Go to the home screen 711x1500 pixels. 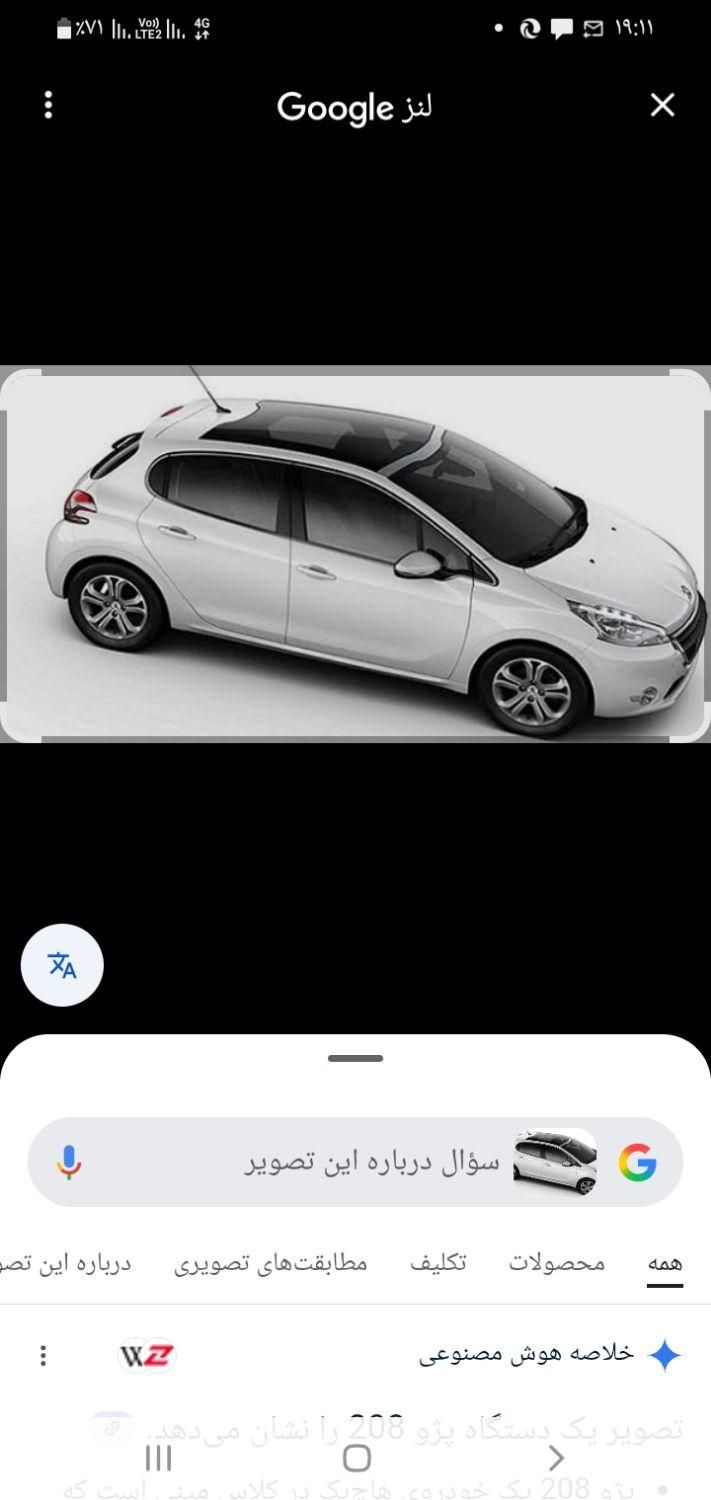click(356, 1458)
